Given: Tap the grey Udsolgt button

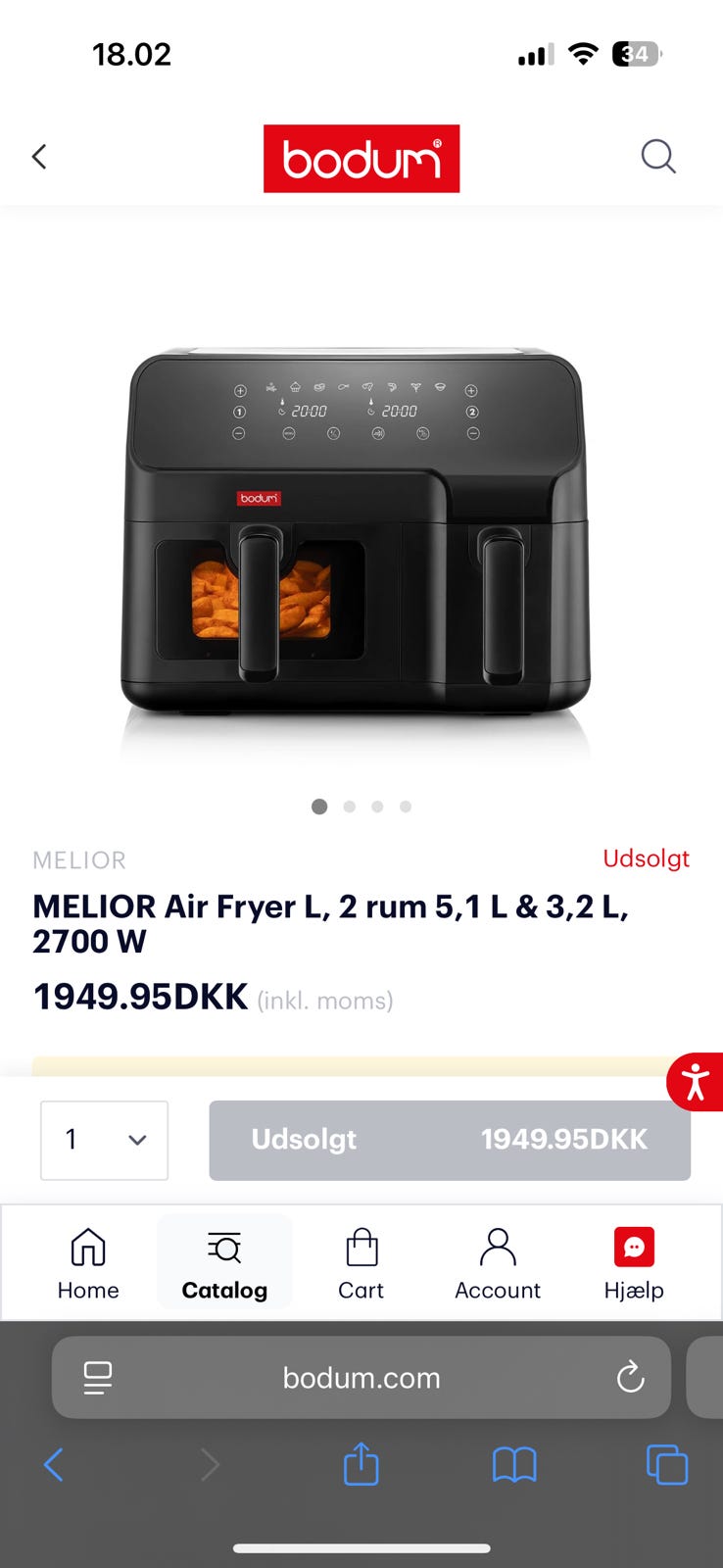Looking at the screenshot, I should 450,1140.
